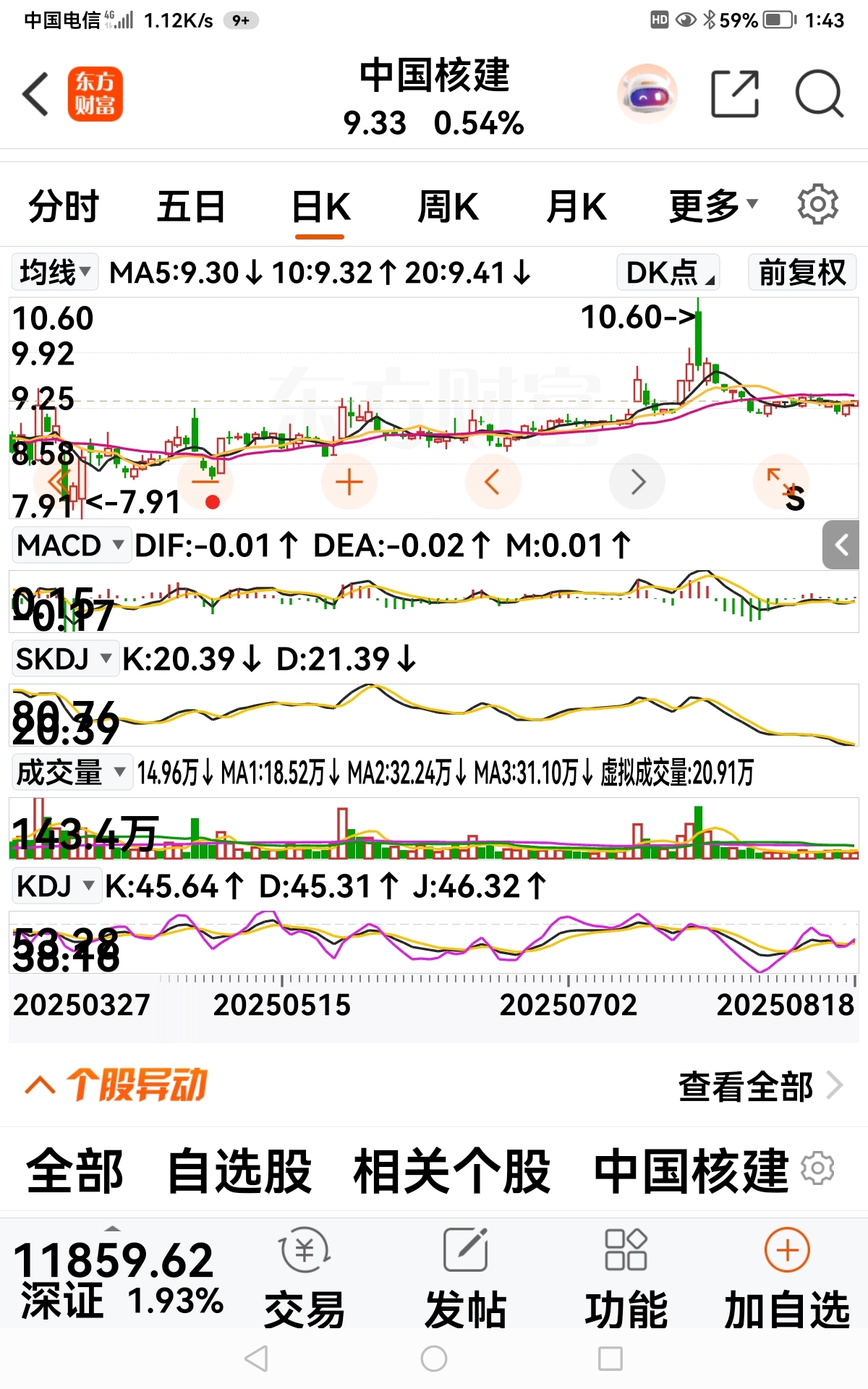The width and height of the screenshot is (868, 1389).
Task: Select the 月K chart tab
Action: click(576, 208)
